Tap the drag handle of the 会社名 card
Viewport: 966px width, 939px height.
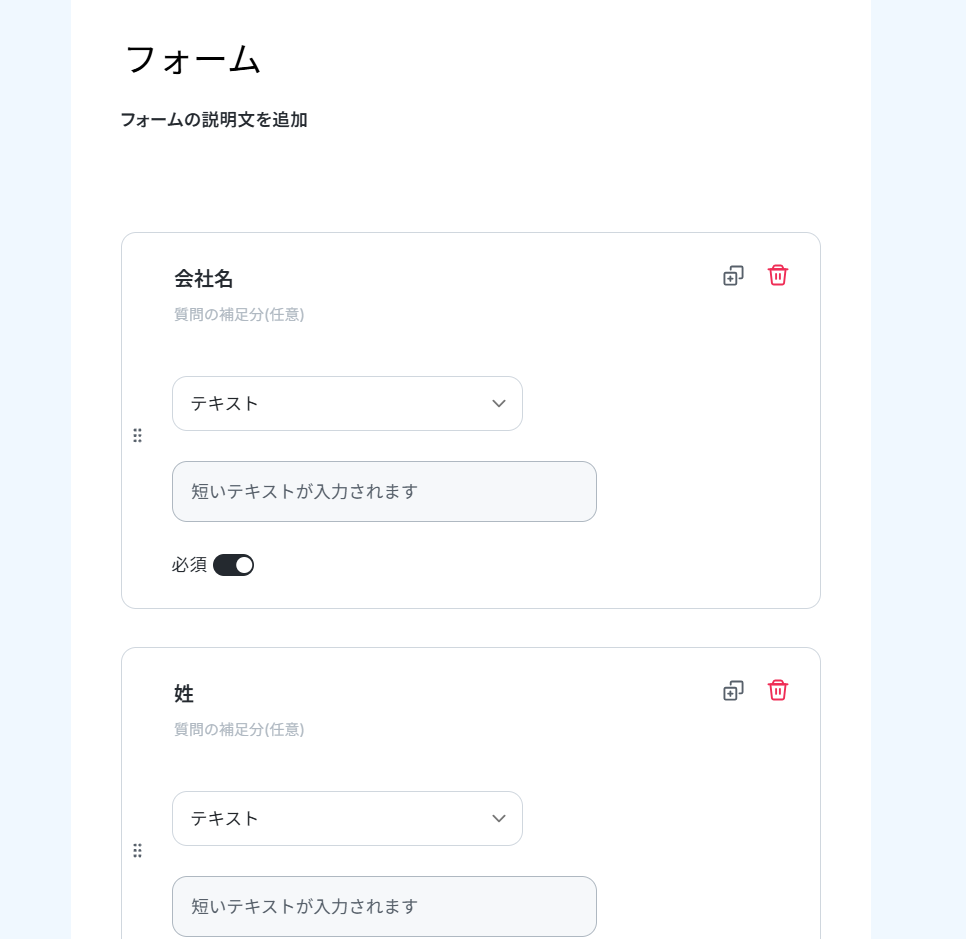pos(137,436)
